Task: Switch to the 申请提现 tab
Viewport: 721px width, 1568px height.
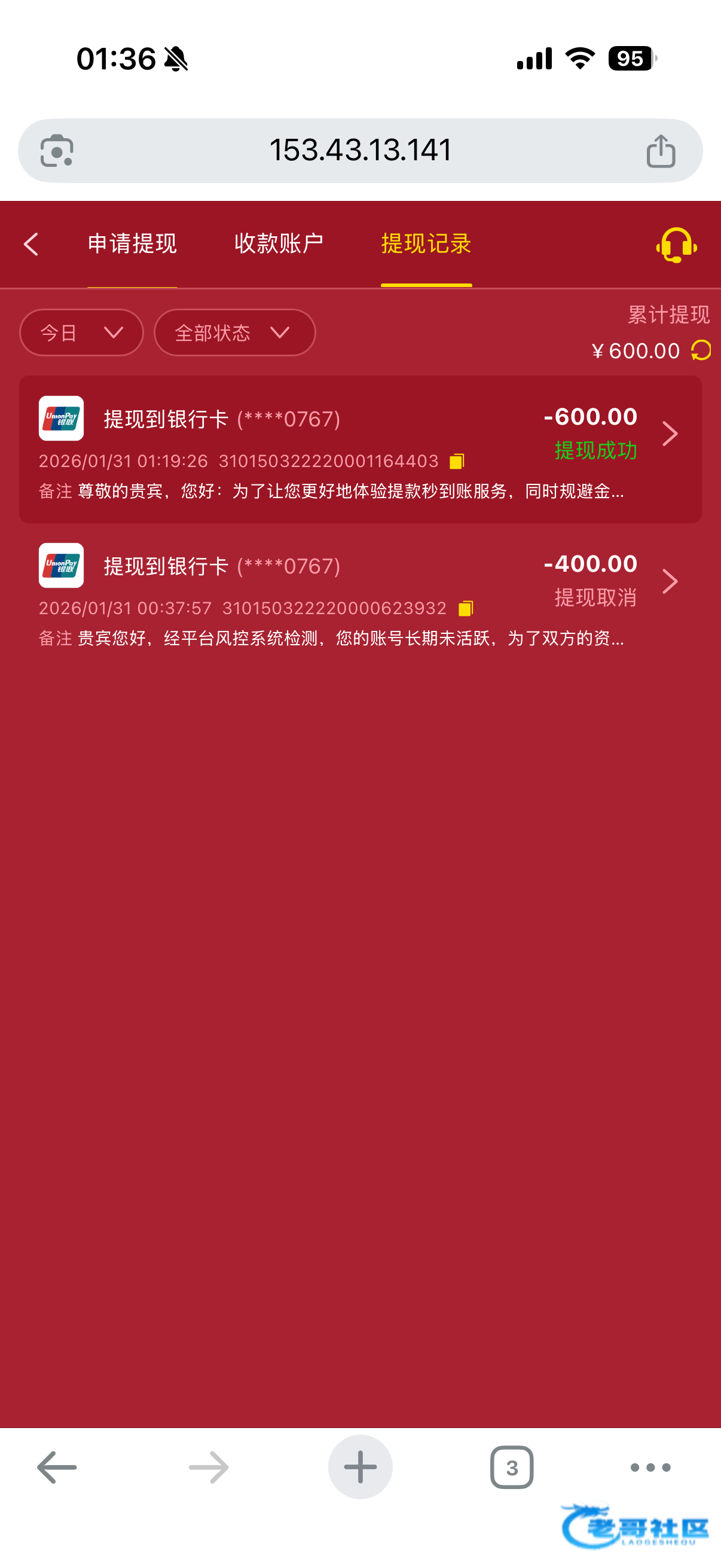Action: point(132,245)
